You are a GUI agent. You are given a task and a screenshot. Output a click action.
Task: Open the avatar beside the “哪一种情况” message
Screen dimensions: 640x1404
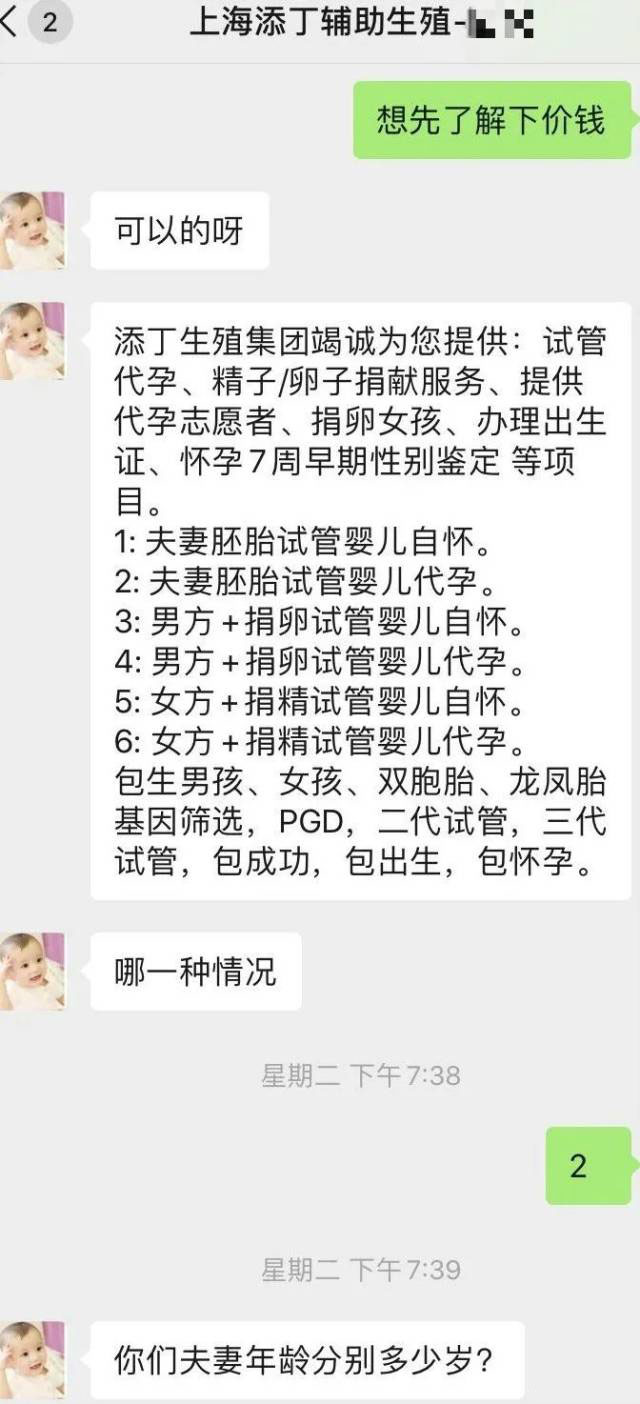click(31, 971)
